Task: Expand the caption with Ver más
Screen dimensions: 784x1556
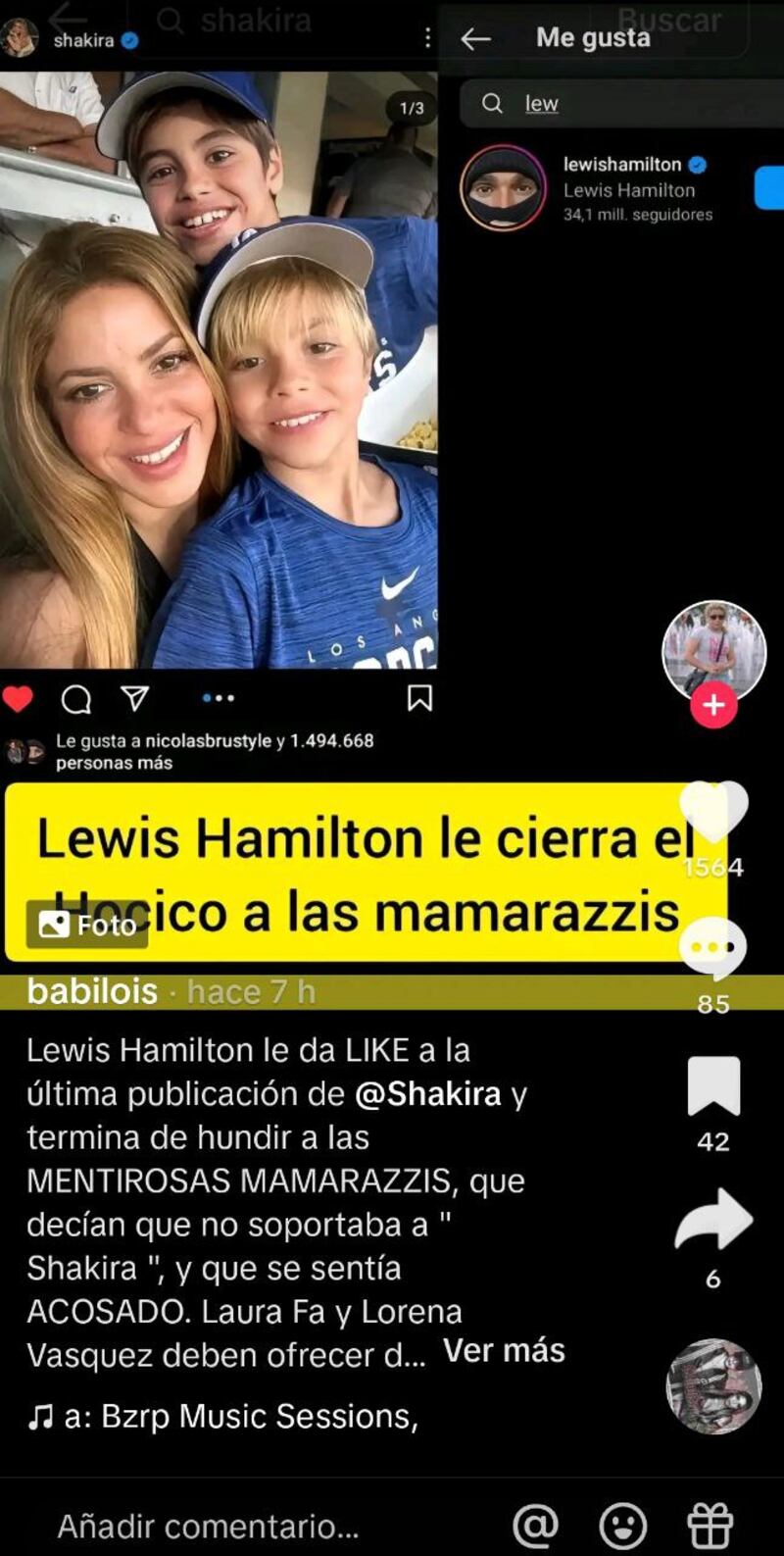Action: pos(504,1350)
